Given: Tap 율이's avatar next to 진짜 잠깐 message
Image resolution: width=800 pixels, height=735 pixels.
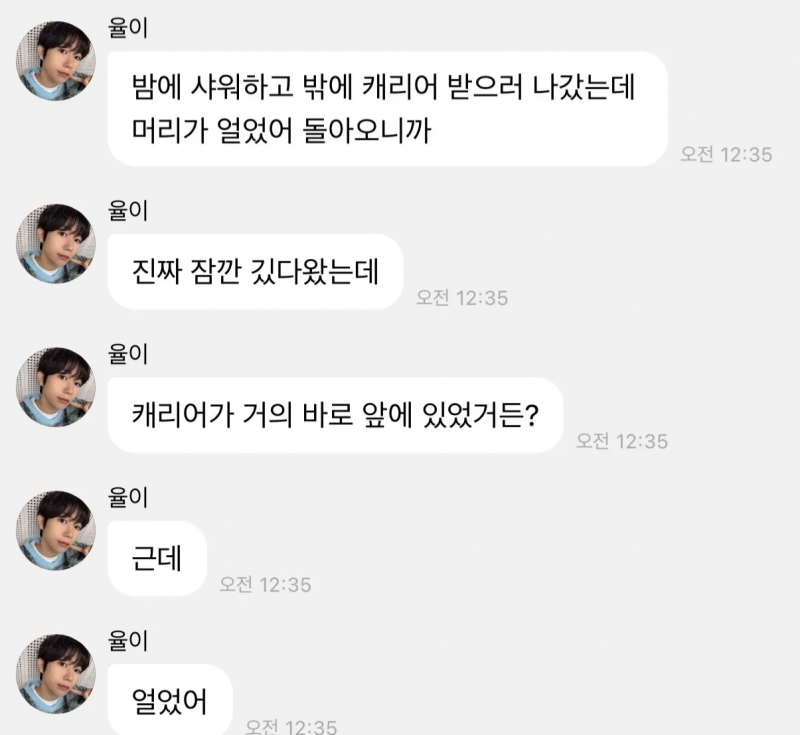Looking at the screenshot, I should pos(55,244).
